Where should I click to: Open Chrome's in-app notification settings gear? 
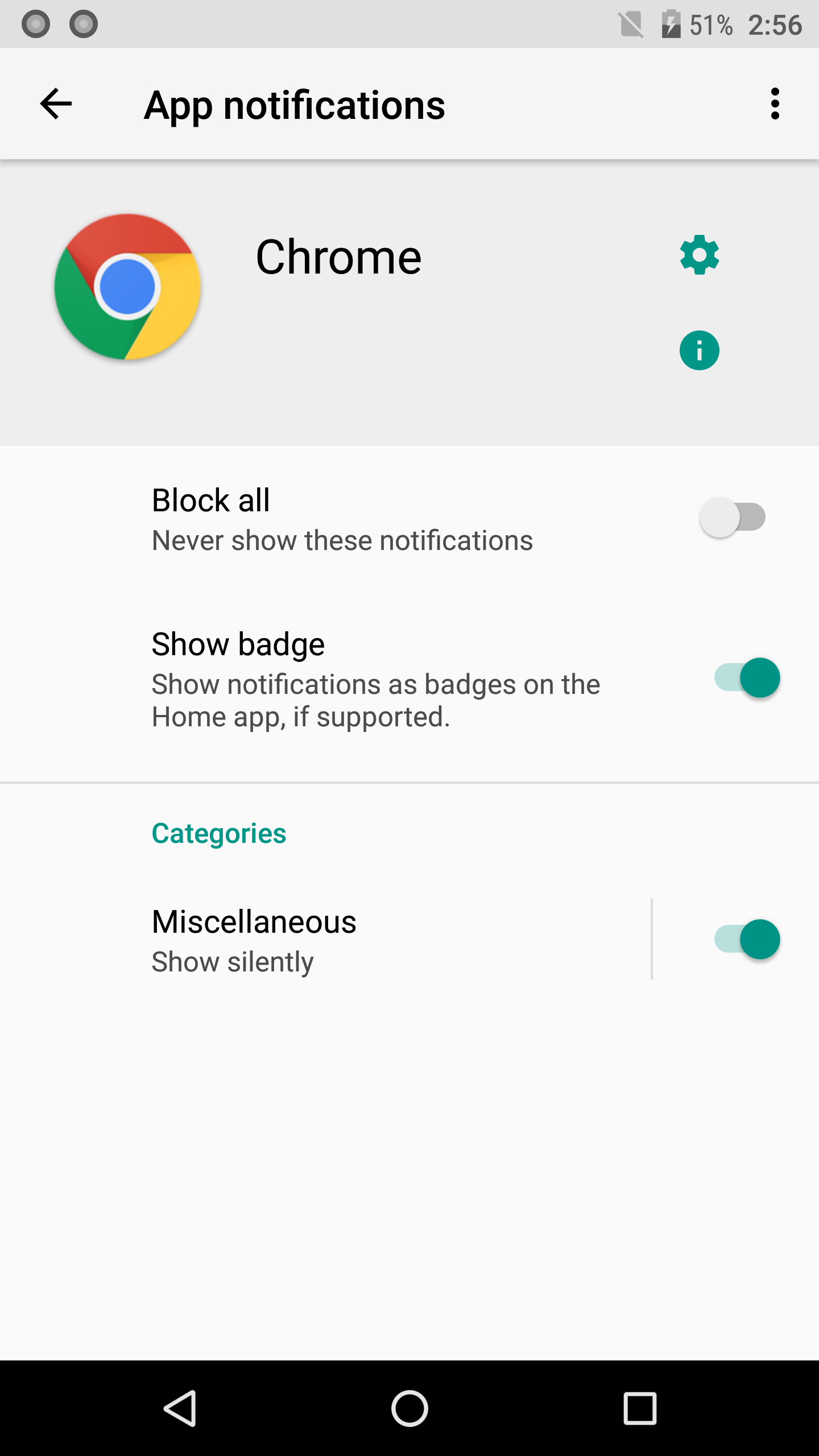[x=700, y=255]
